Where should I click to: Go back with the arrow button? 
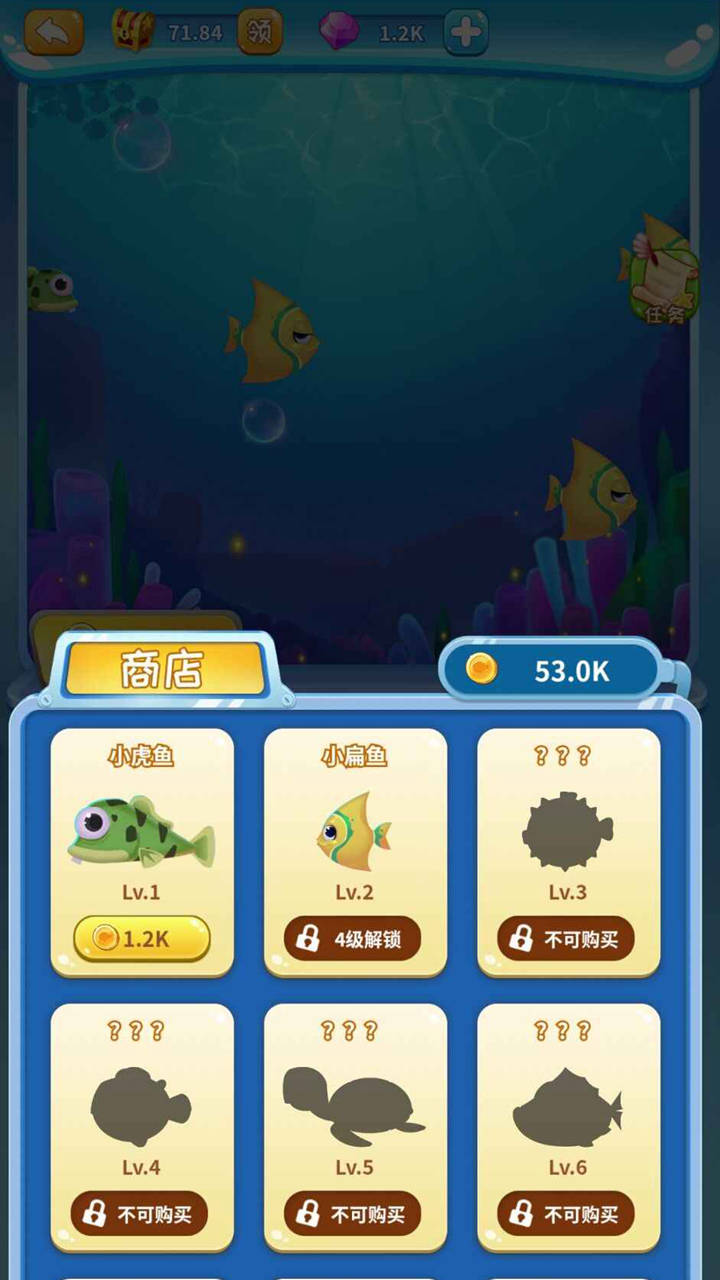click(x=53, y=32)
